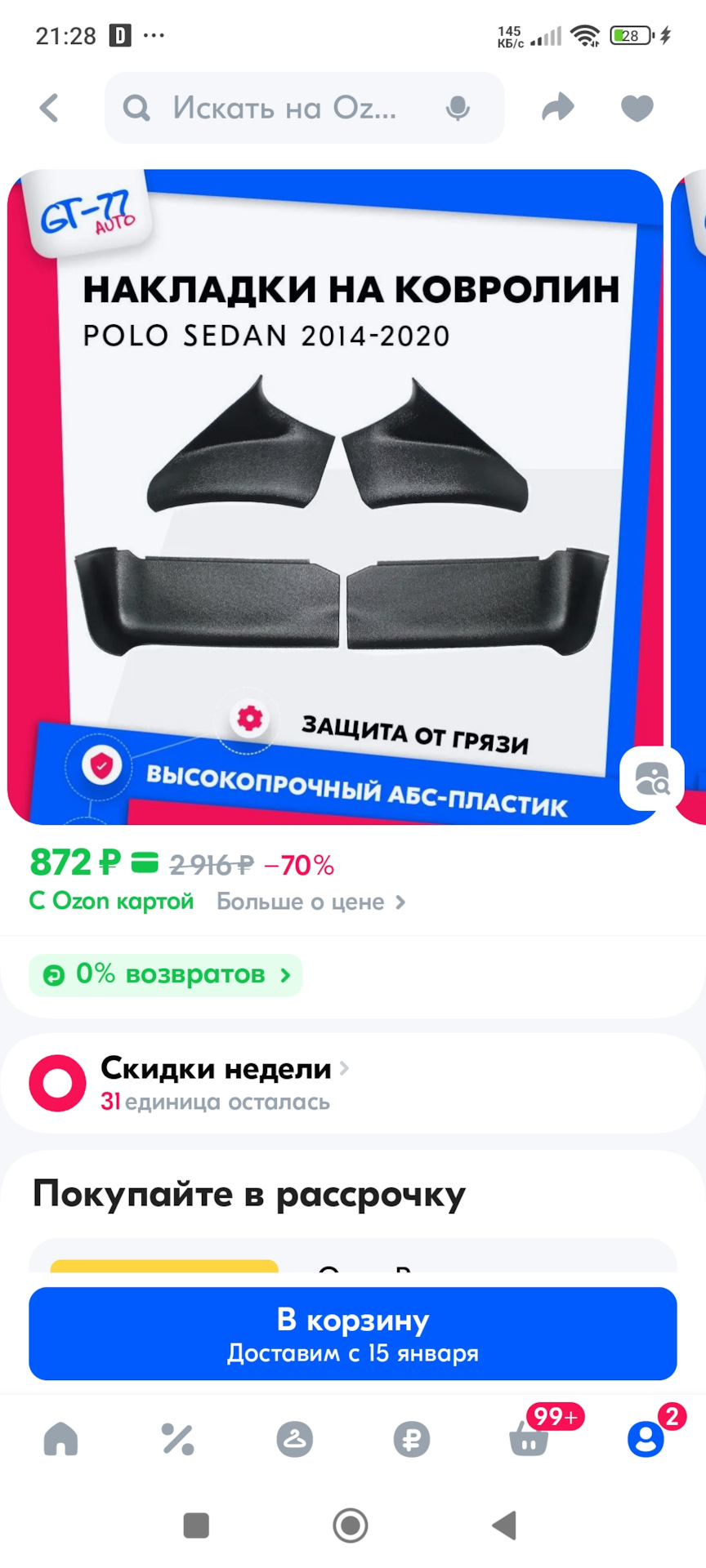This screenshot has height=1568, width=706.
Task: Add product to favorites via heart icon
Action: [637, 107]
